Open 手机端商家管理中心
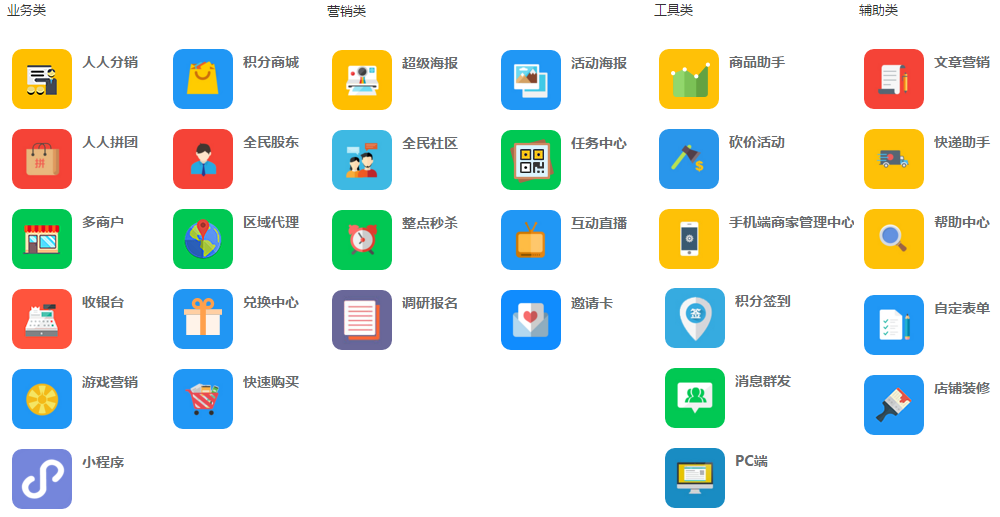The width and height of the screenshot is (1000, 517). tap(689, 239)
